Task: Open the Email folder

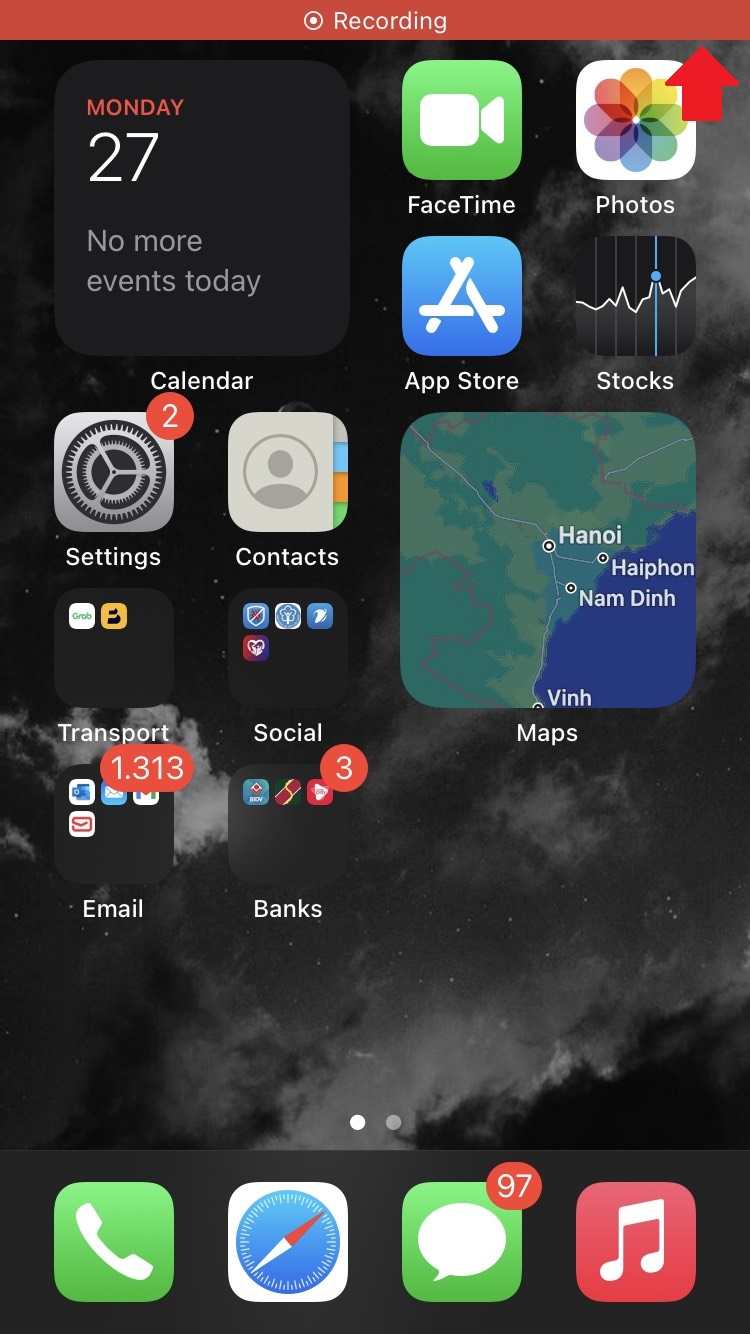Action: pos(113,824)
